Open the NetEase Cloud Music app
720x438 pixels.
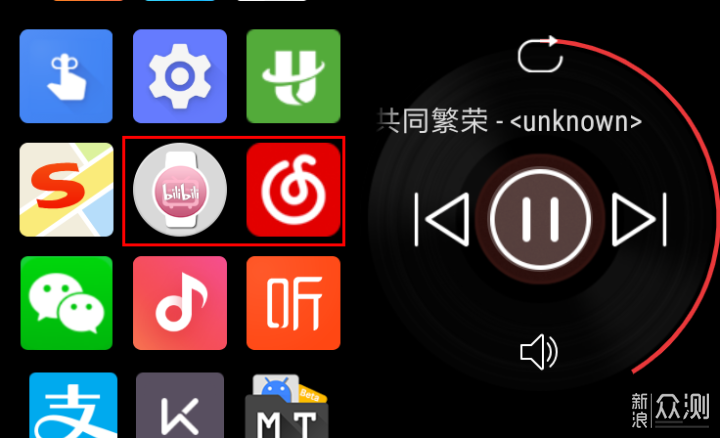pos(293,190)
